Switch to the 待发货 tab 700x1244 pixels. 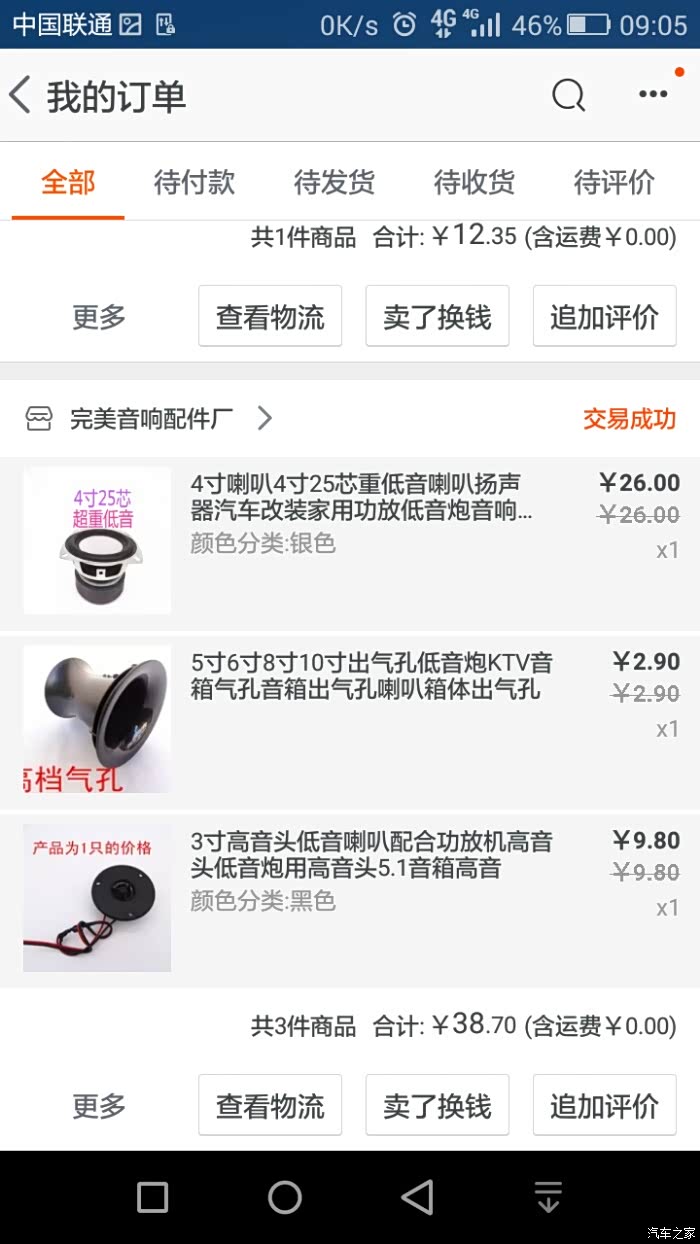coord(334,182)
